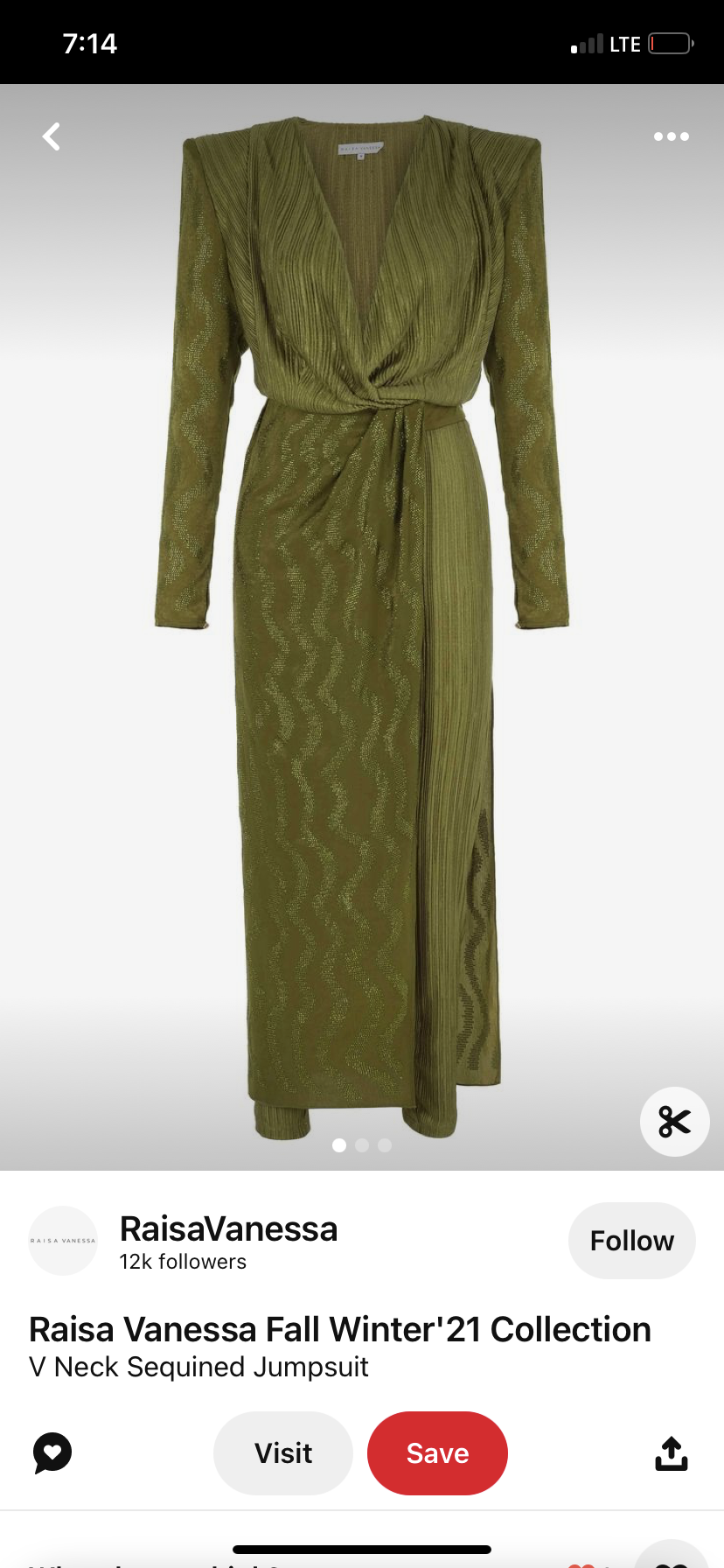Screen dimensions: 724x1568
Task: Open the green jumpsuit image
Action: click(362, 626)
